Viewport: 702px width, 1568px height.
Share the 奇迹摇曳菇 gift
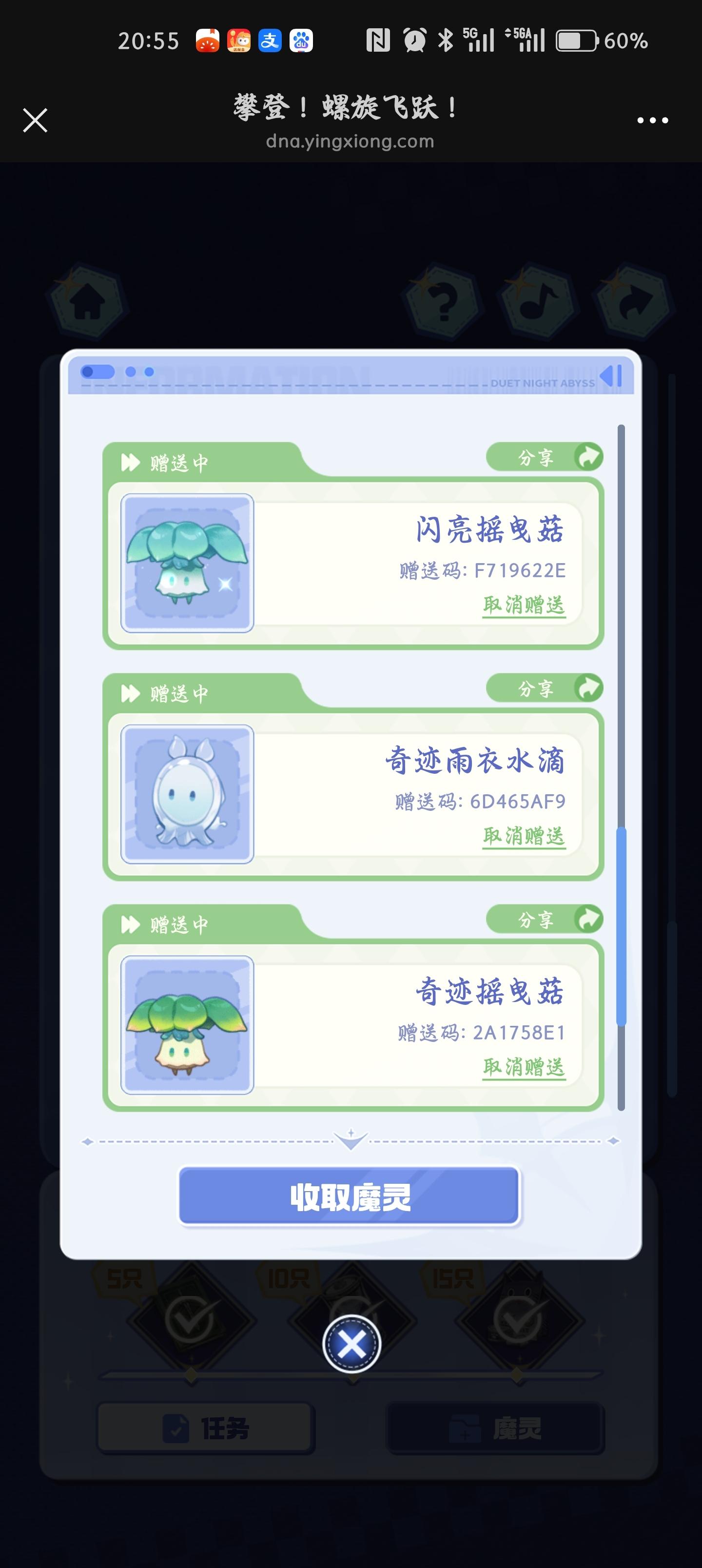click(545, 919)
